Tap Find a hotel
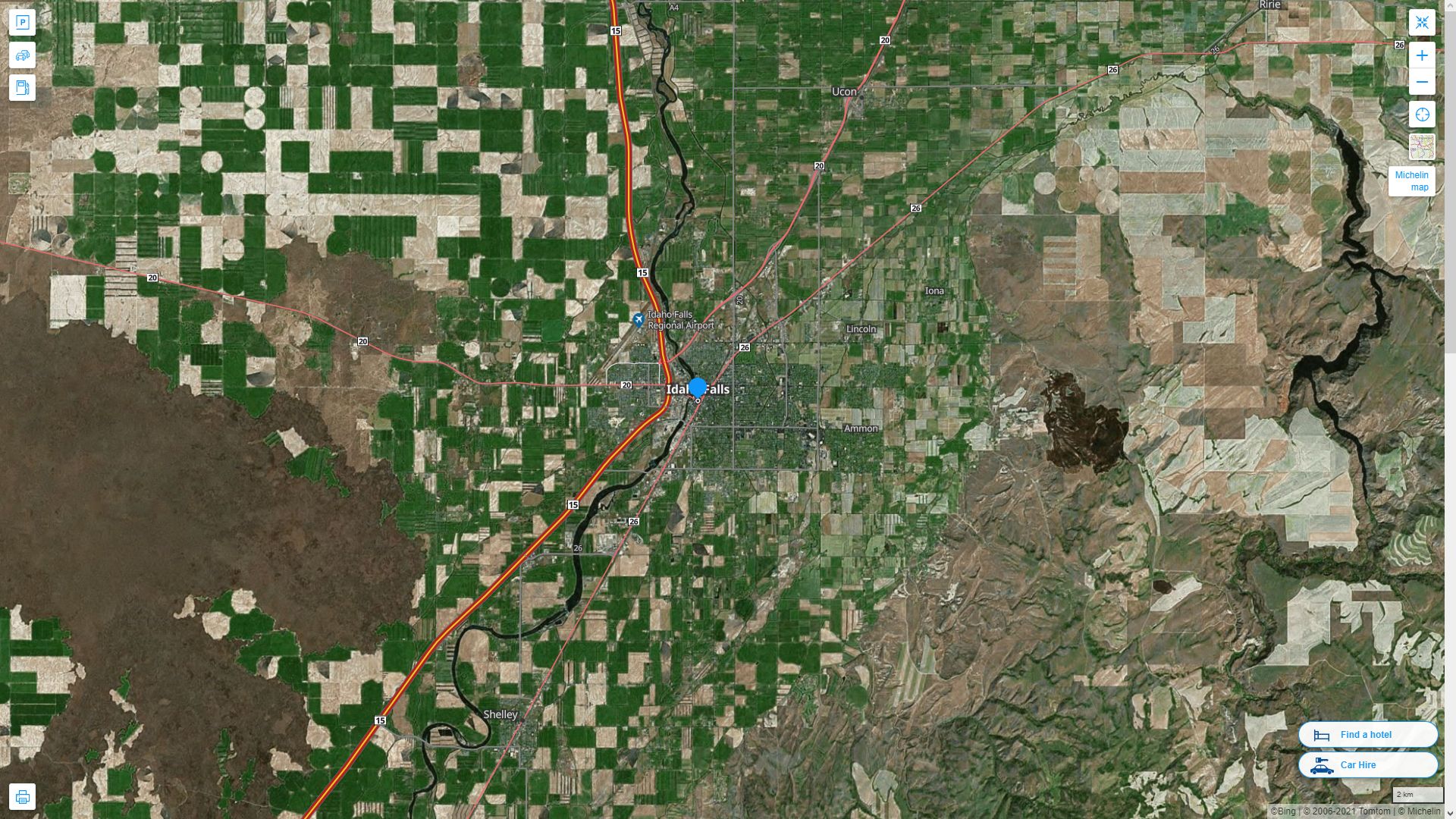The width and height of the screenshot is (1456, 819). click(x=1367, y=734)
